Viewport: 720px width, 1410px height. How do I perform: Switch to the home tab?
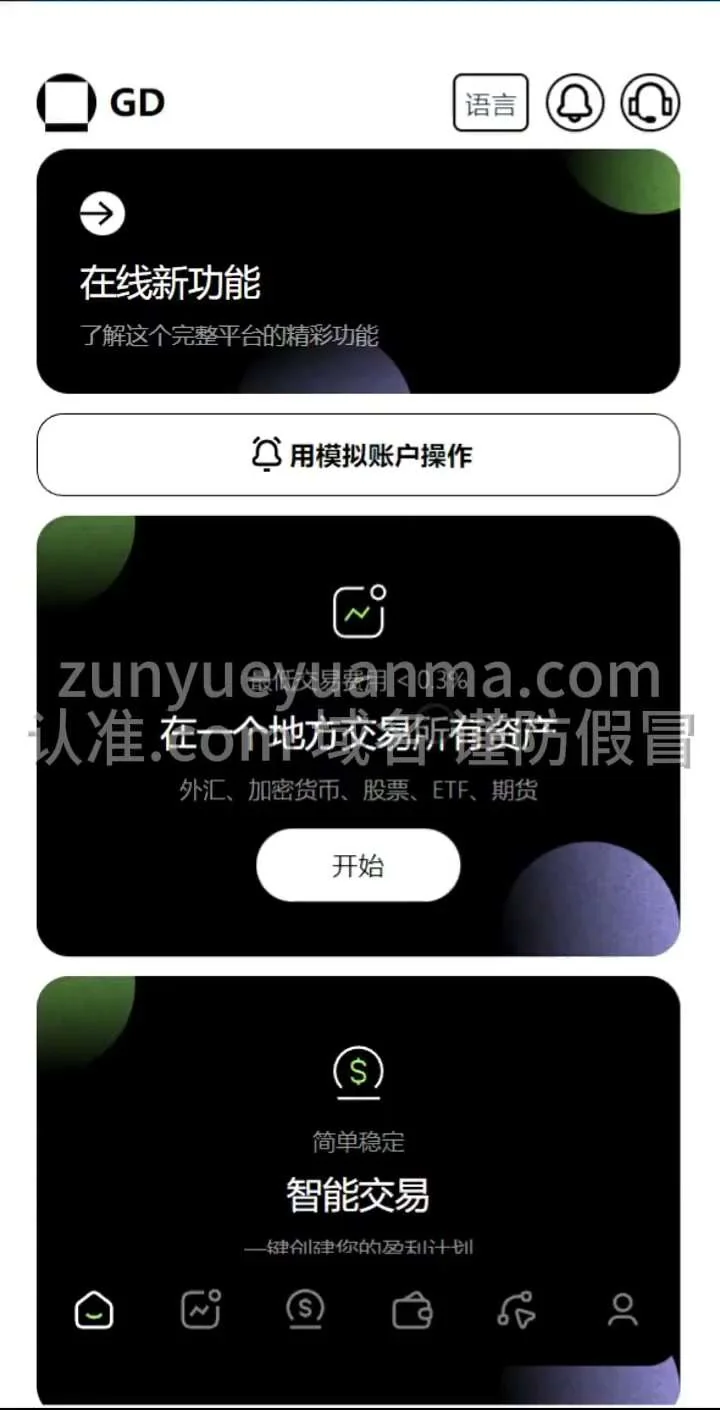[94, 1310]
